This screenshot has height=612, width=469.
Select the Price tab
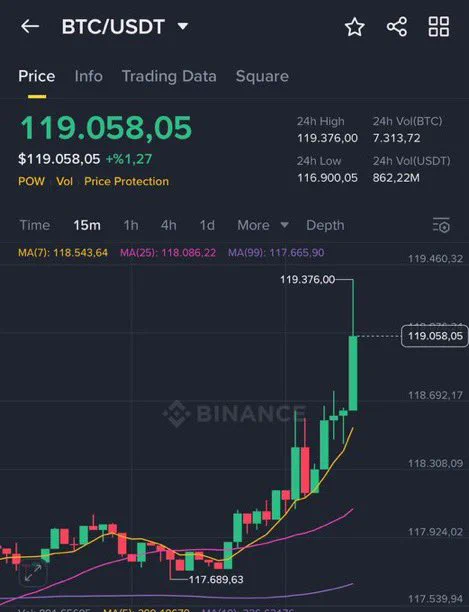point(37,76)
